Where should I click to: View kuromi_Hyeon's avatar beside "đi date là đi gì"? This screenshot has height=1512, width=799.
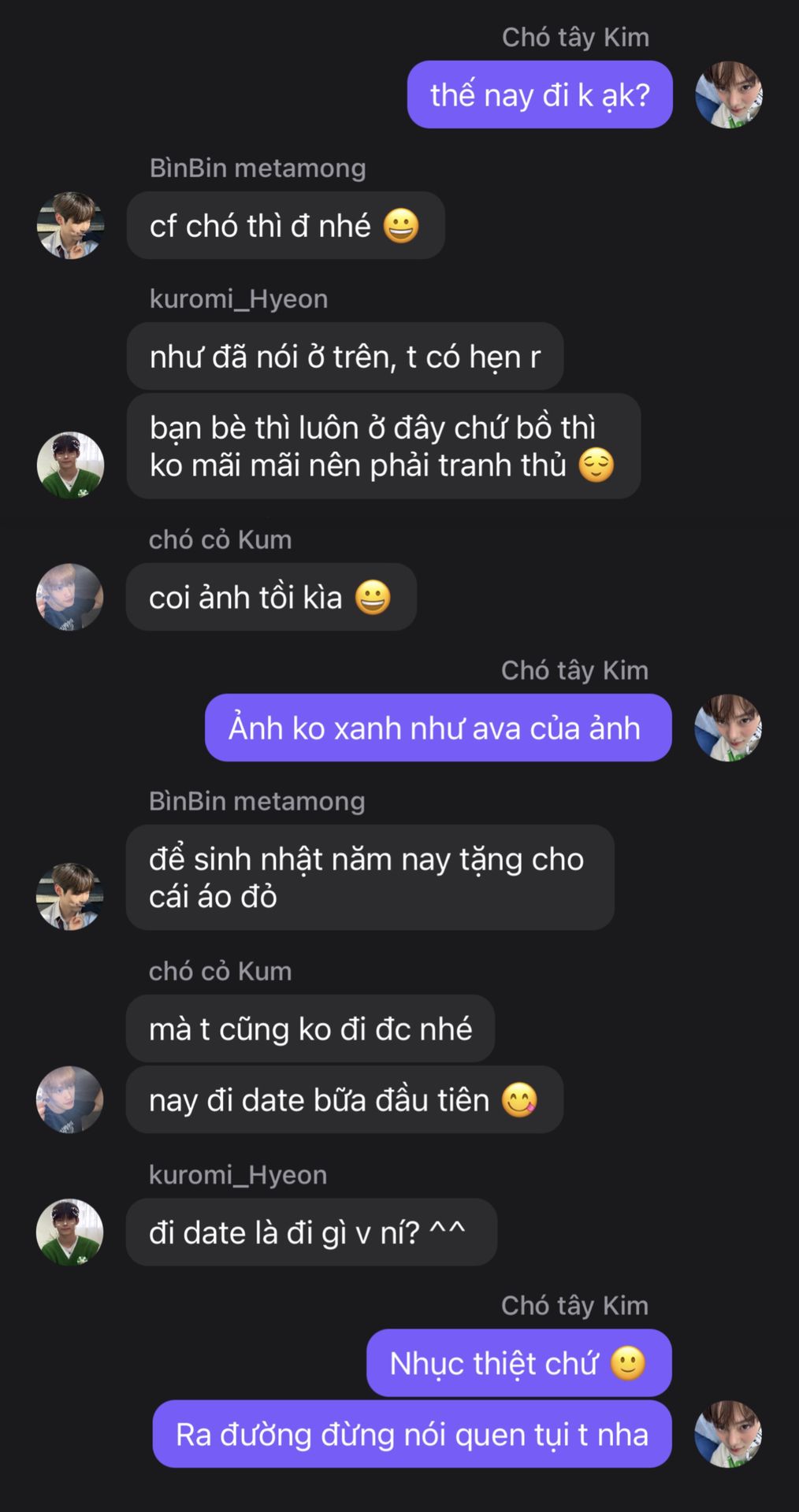[x=70, y=1232]
